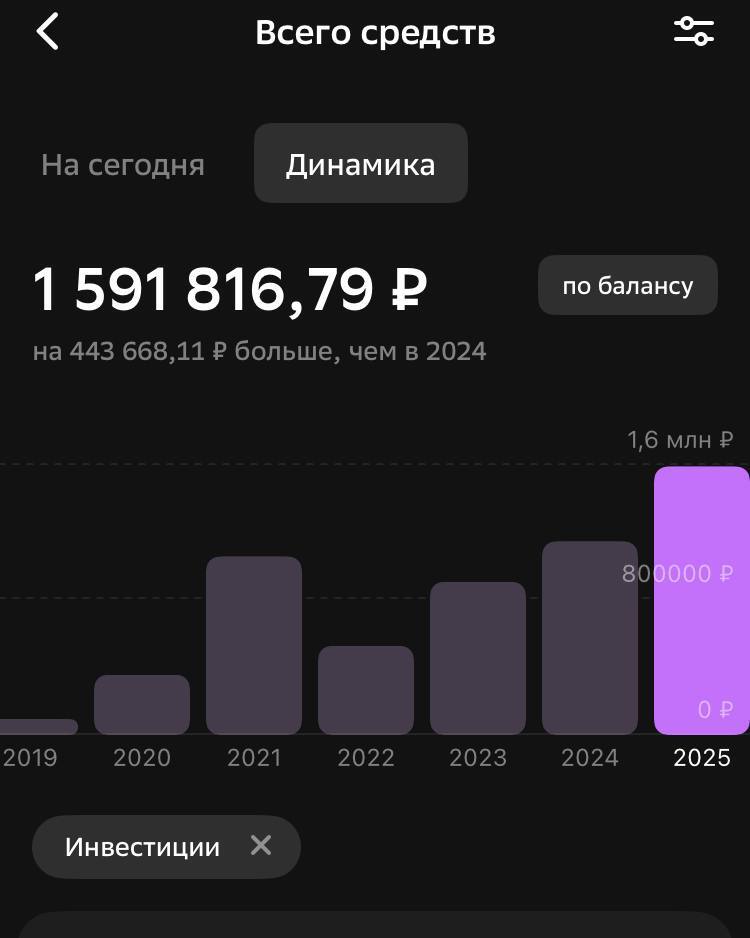Select the 2022 bar in the chart
The height and width of the screenshot is (938, 750).
366,691
